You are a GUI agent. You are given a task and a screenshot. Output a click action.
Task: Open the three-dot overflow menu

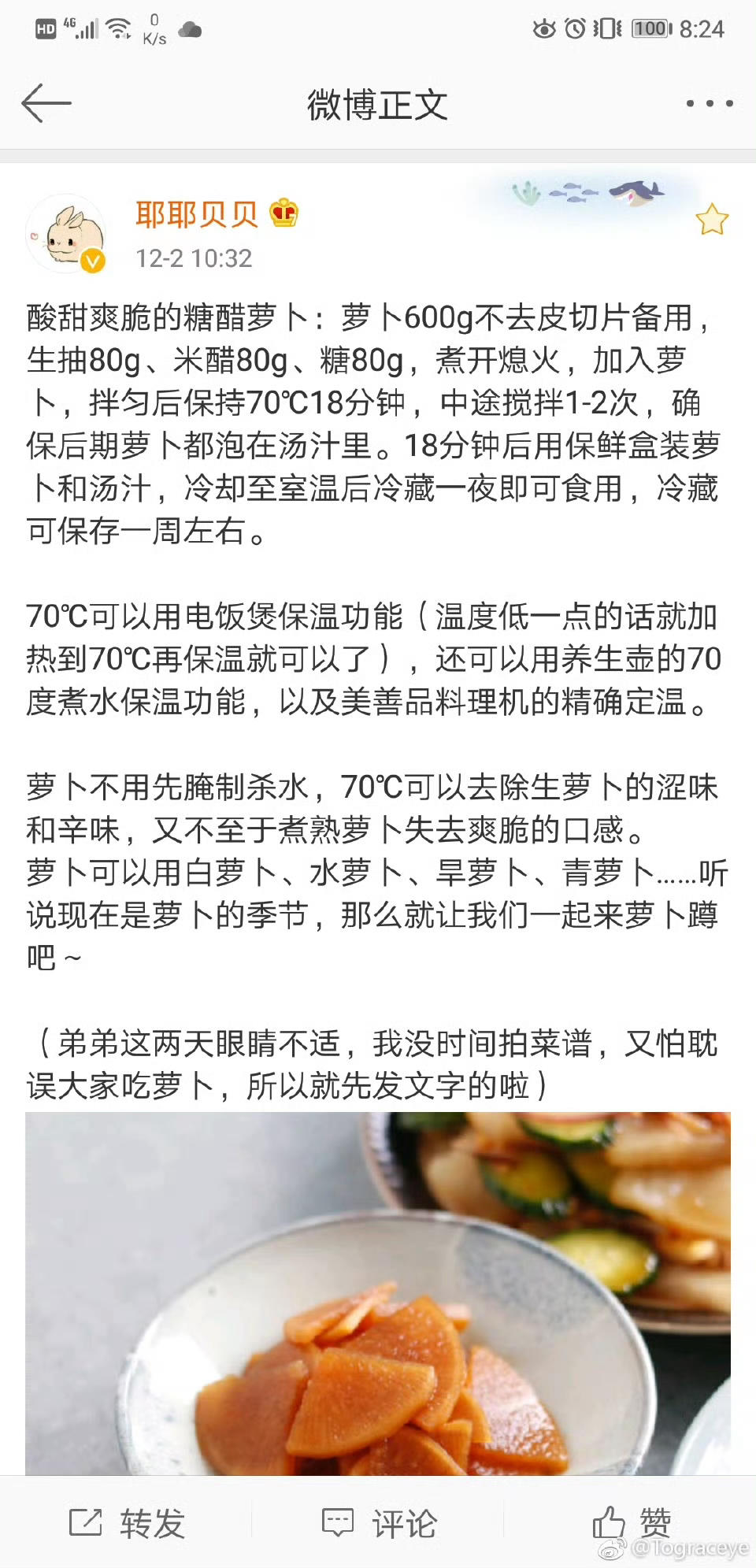709,103
